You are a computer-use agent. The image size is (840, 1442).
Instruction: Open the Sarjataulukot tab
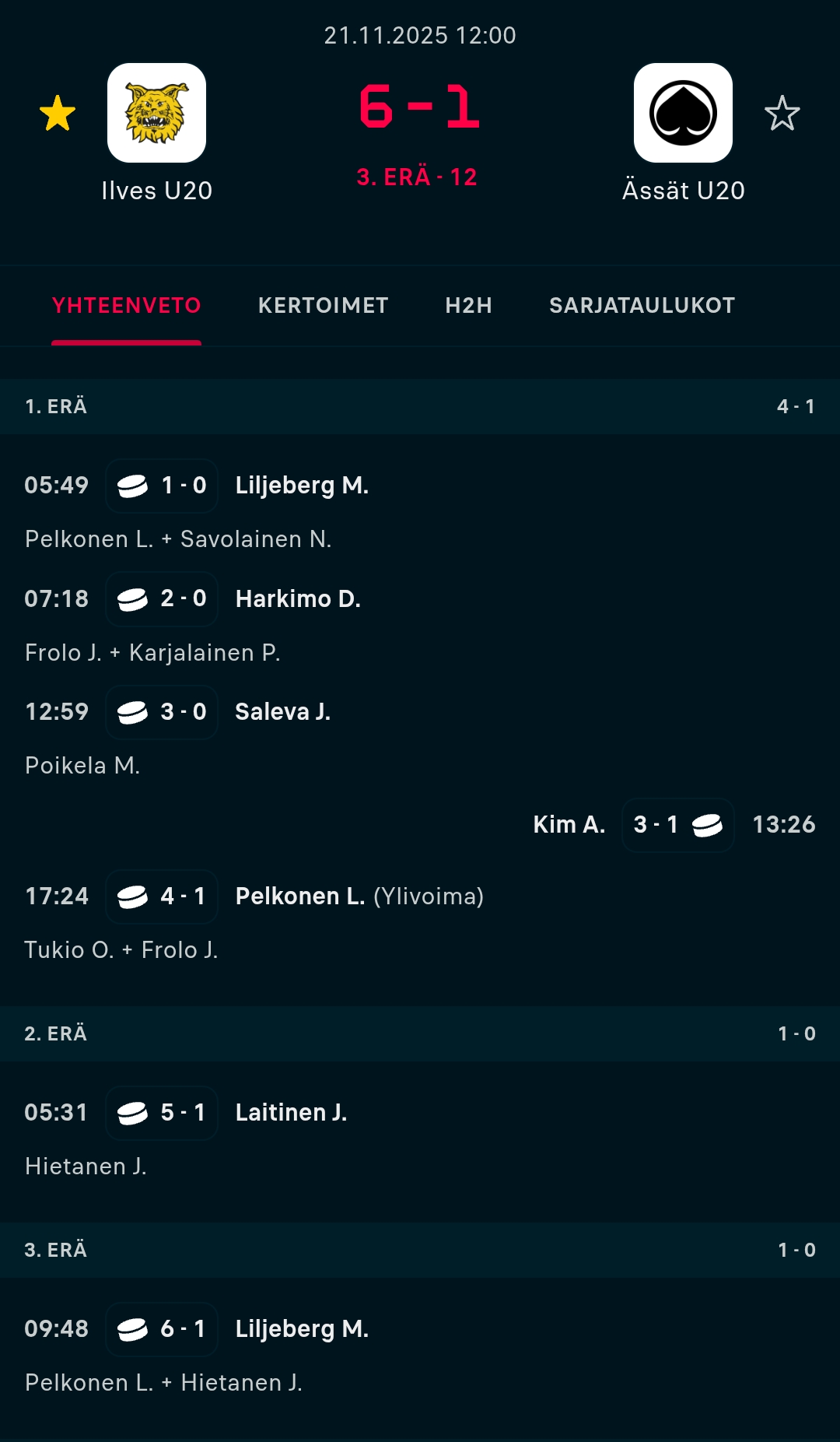click(642, 305)
